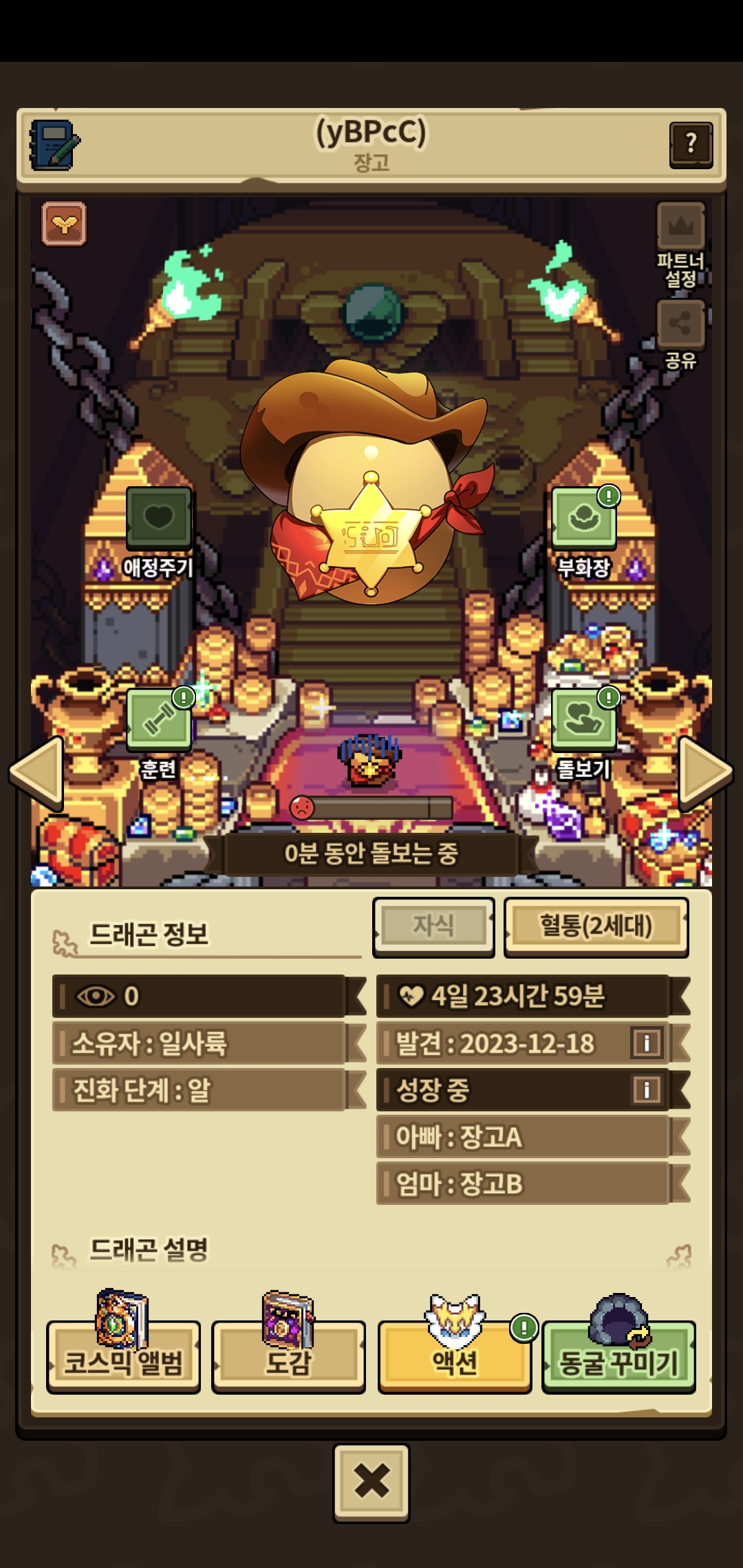Show info about 성장 중 status
The height and width of the screenshot is (1568, 743).
646,1090
